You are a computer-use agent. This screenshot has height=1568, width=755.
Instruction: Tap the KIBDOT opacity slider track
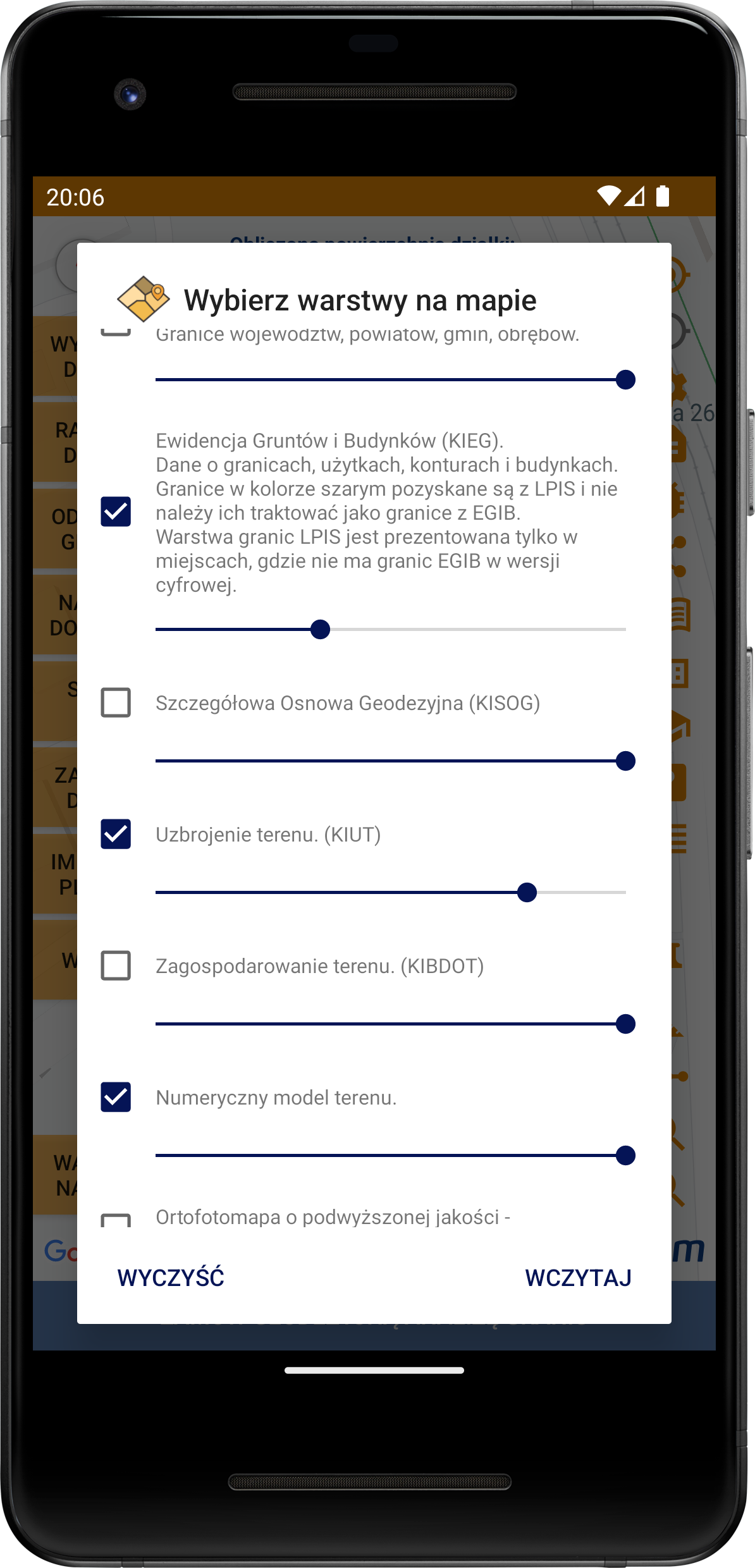(x=391, y=1024)
